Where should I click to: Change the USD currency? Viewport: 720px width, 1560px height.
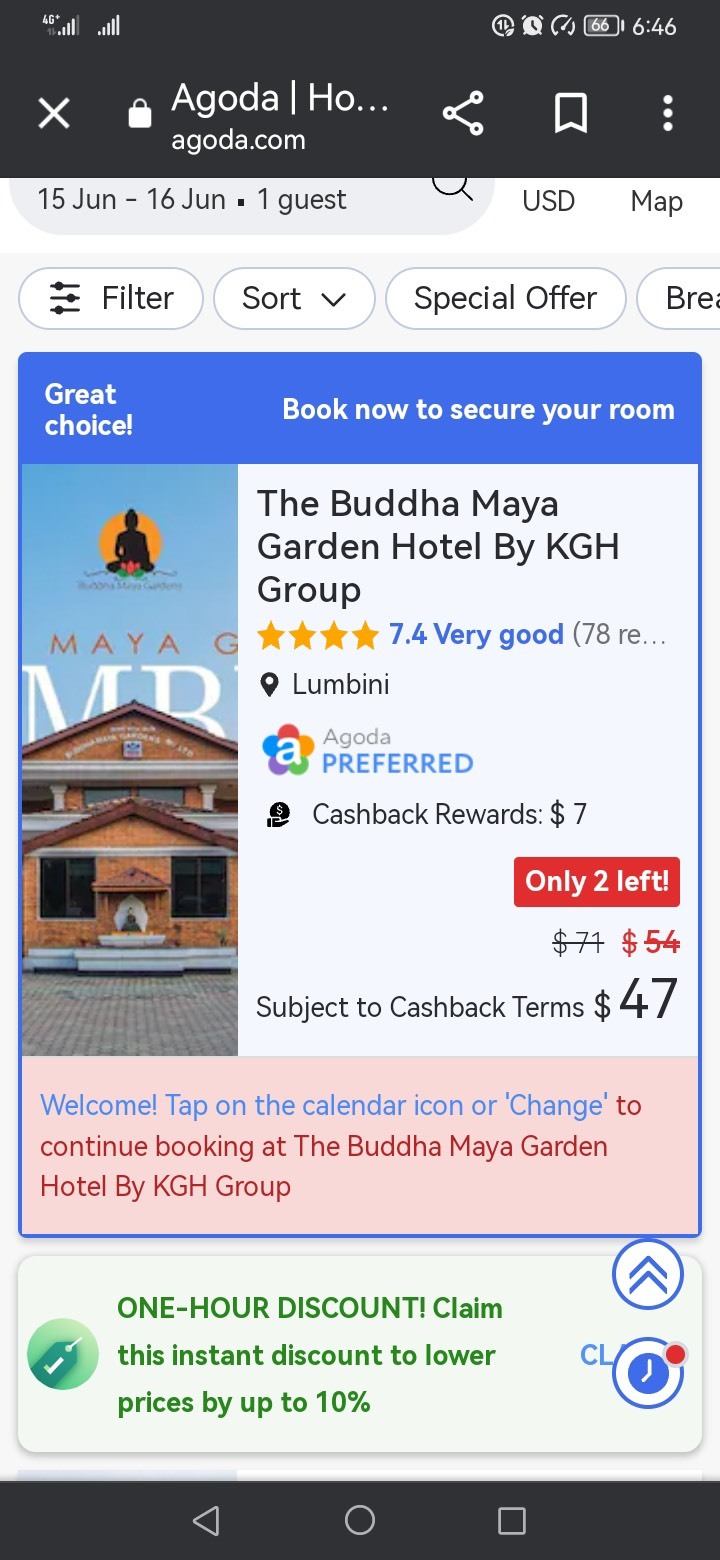pos(548,201)
